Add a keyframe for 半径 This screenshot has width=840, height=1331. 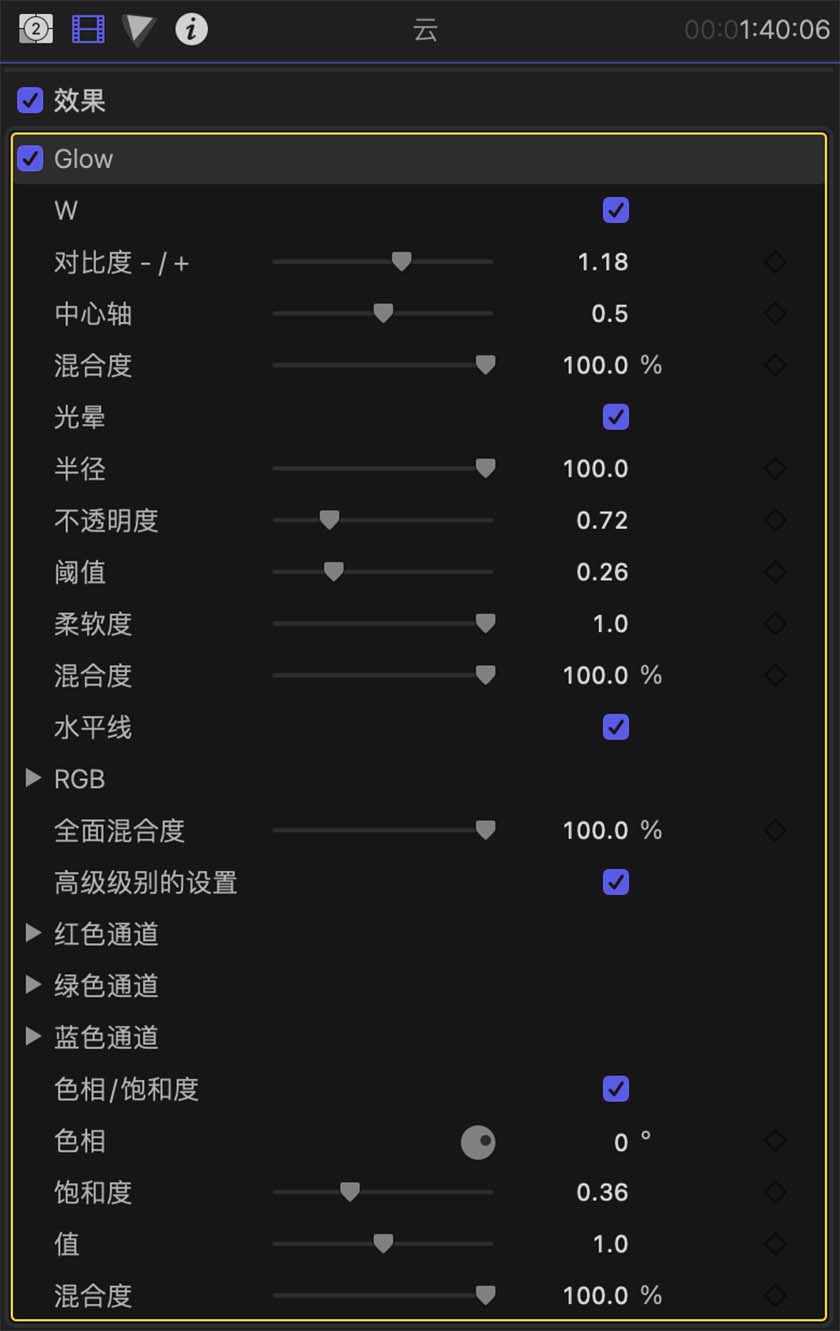pos(774,468)
